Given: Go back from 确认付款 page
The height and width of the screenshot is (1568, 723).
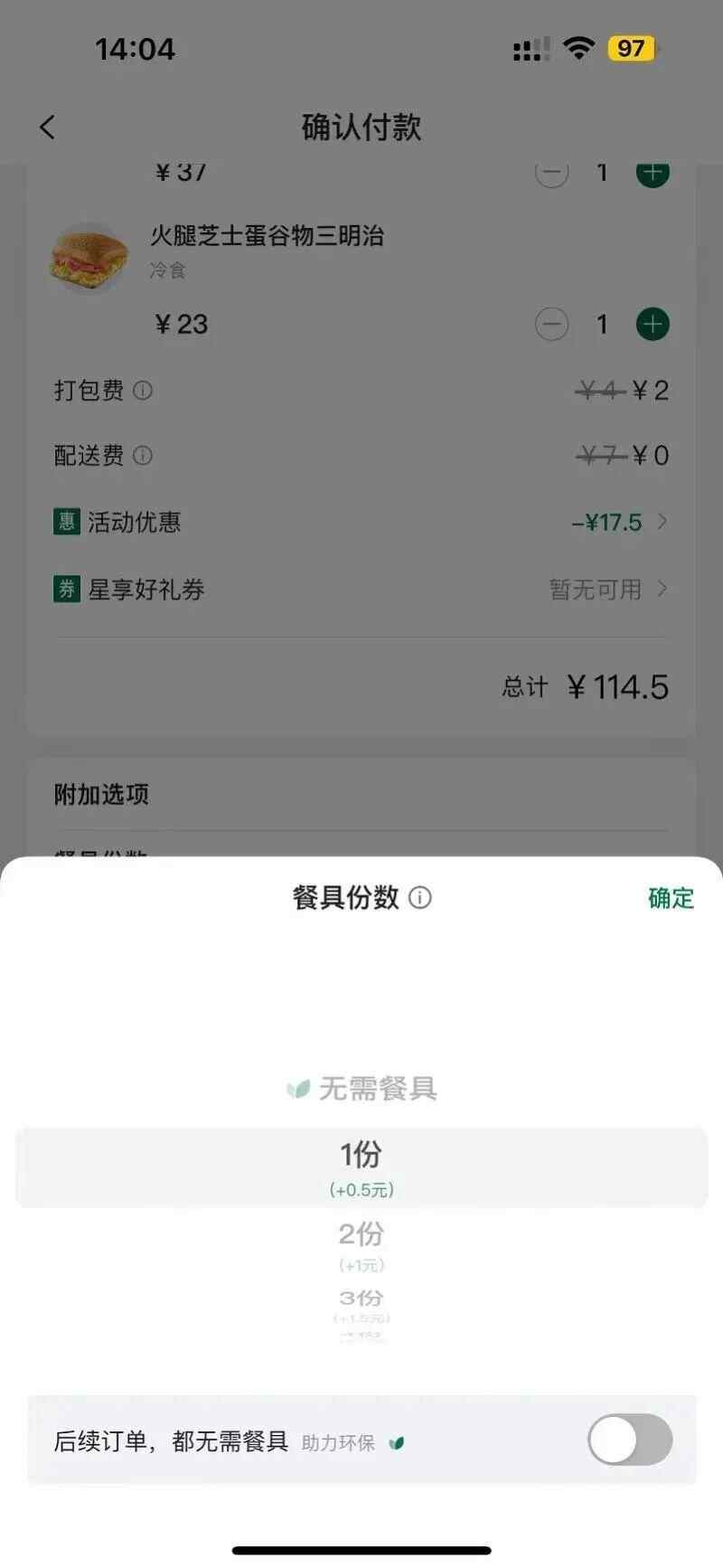Looking at the screenshot, I should (48, 128).
